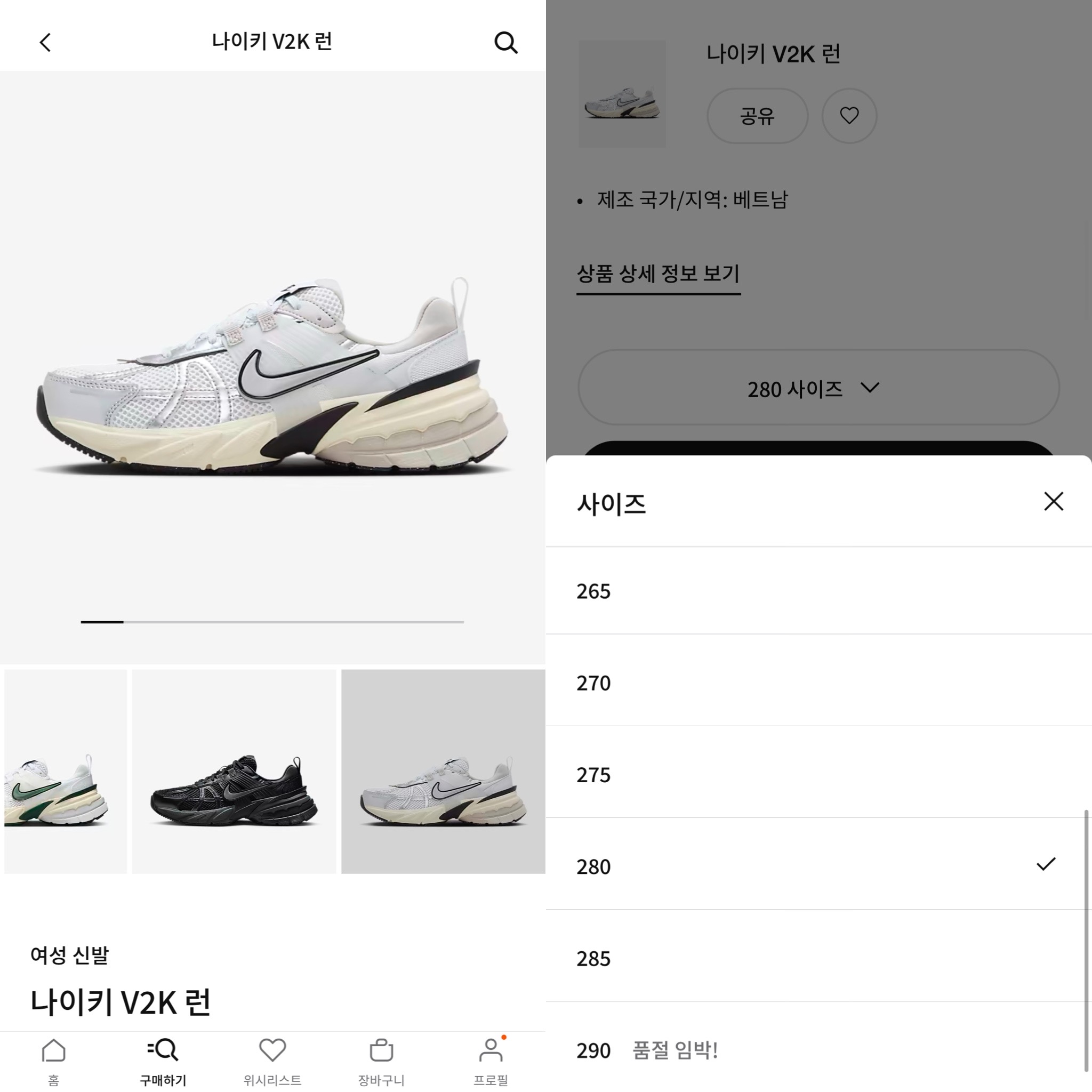Select the green swoosh colorway thumbnail
This screenshot has height=1092, width=1092.
tap(66, 772)
